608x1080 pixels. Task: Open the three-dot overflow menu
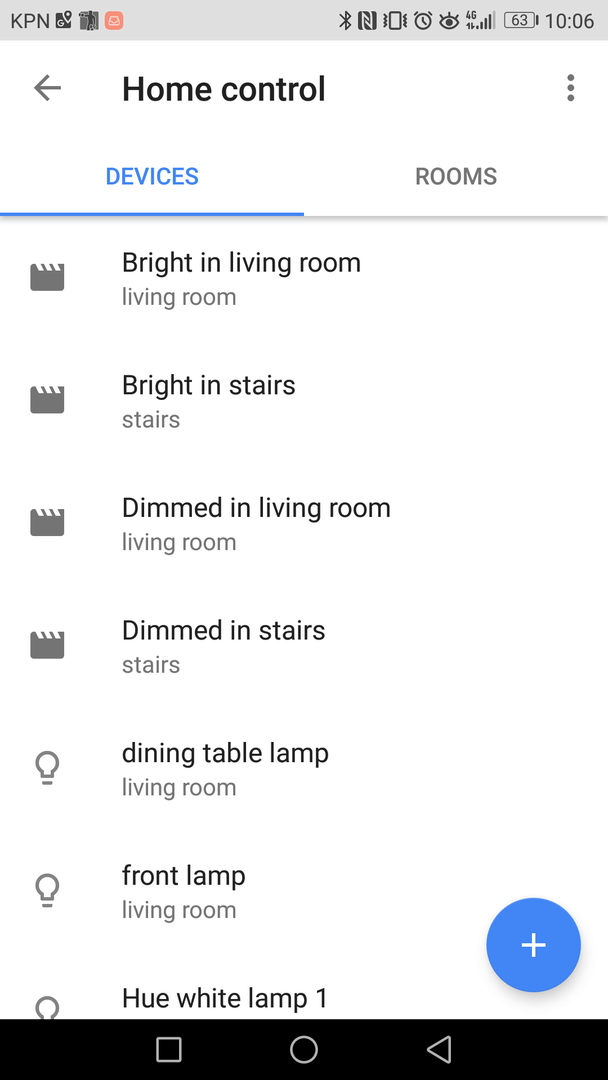[570, 88]
